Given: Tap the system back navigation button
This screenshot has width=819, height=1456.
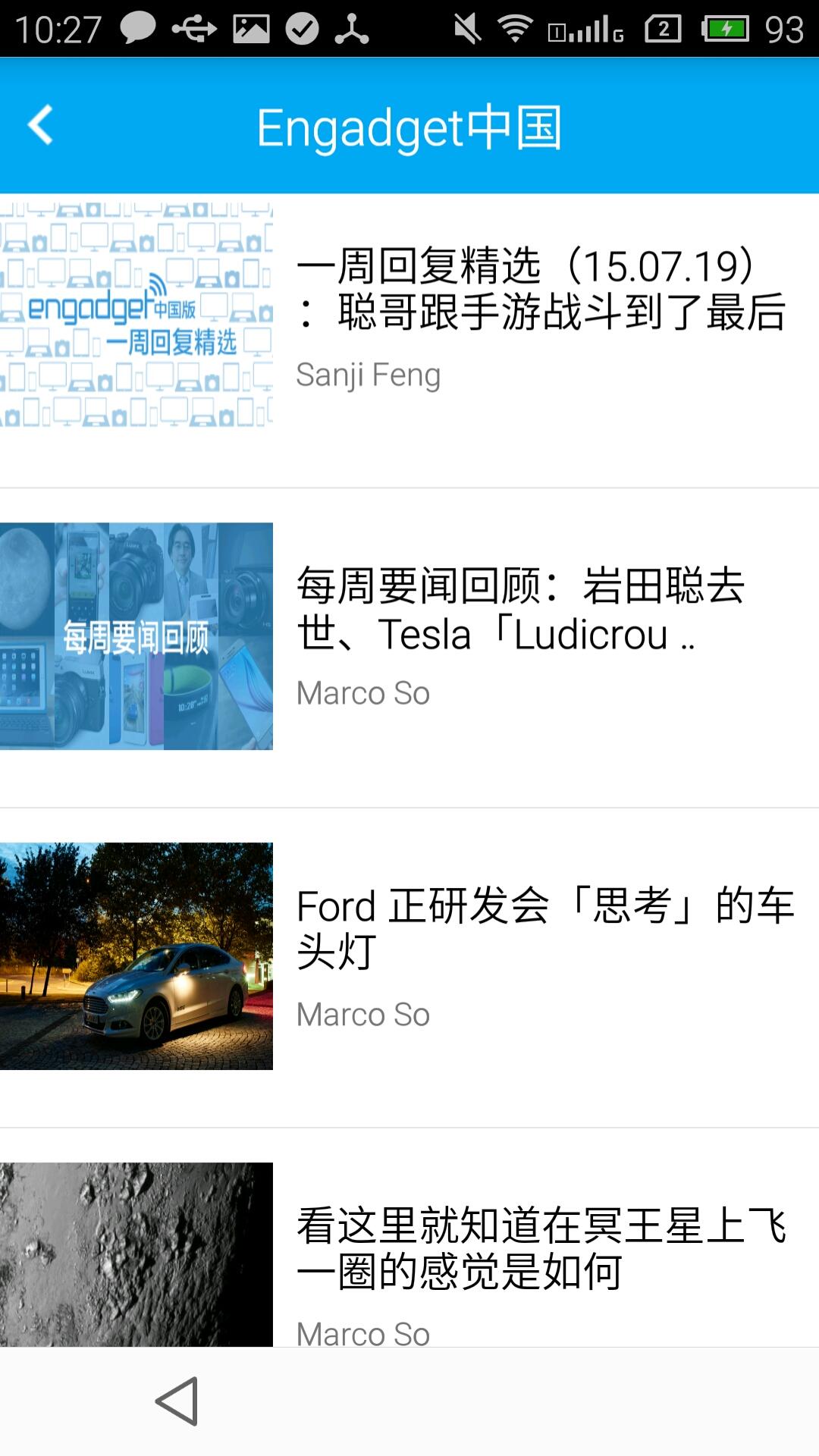Looking at the screenshot, I should (177, 1401).
